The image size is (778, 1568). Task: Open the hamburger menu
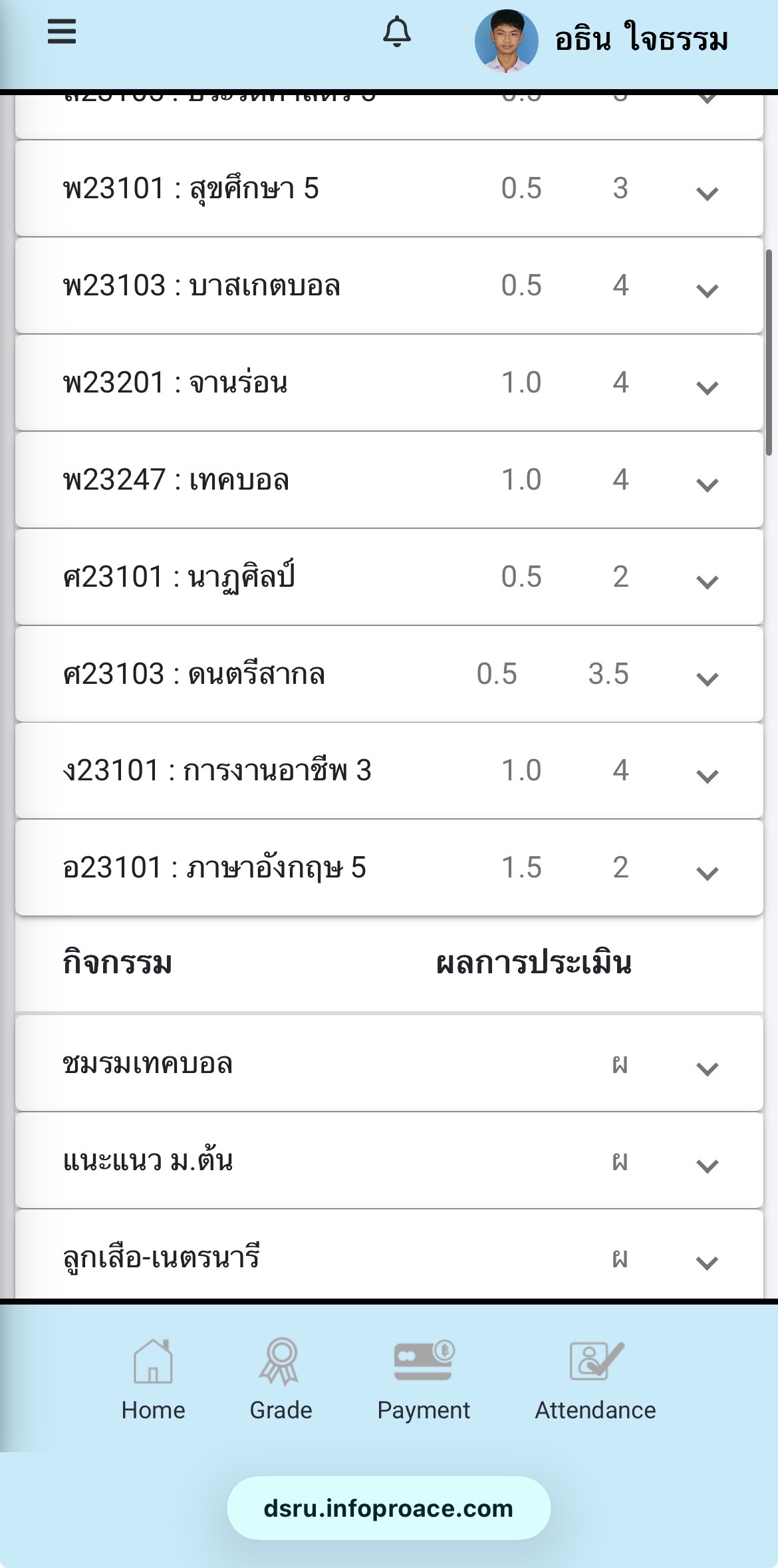62,31
